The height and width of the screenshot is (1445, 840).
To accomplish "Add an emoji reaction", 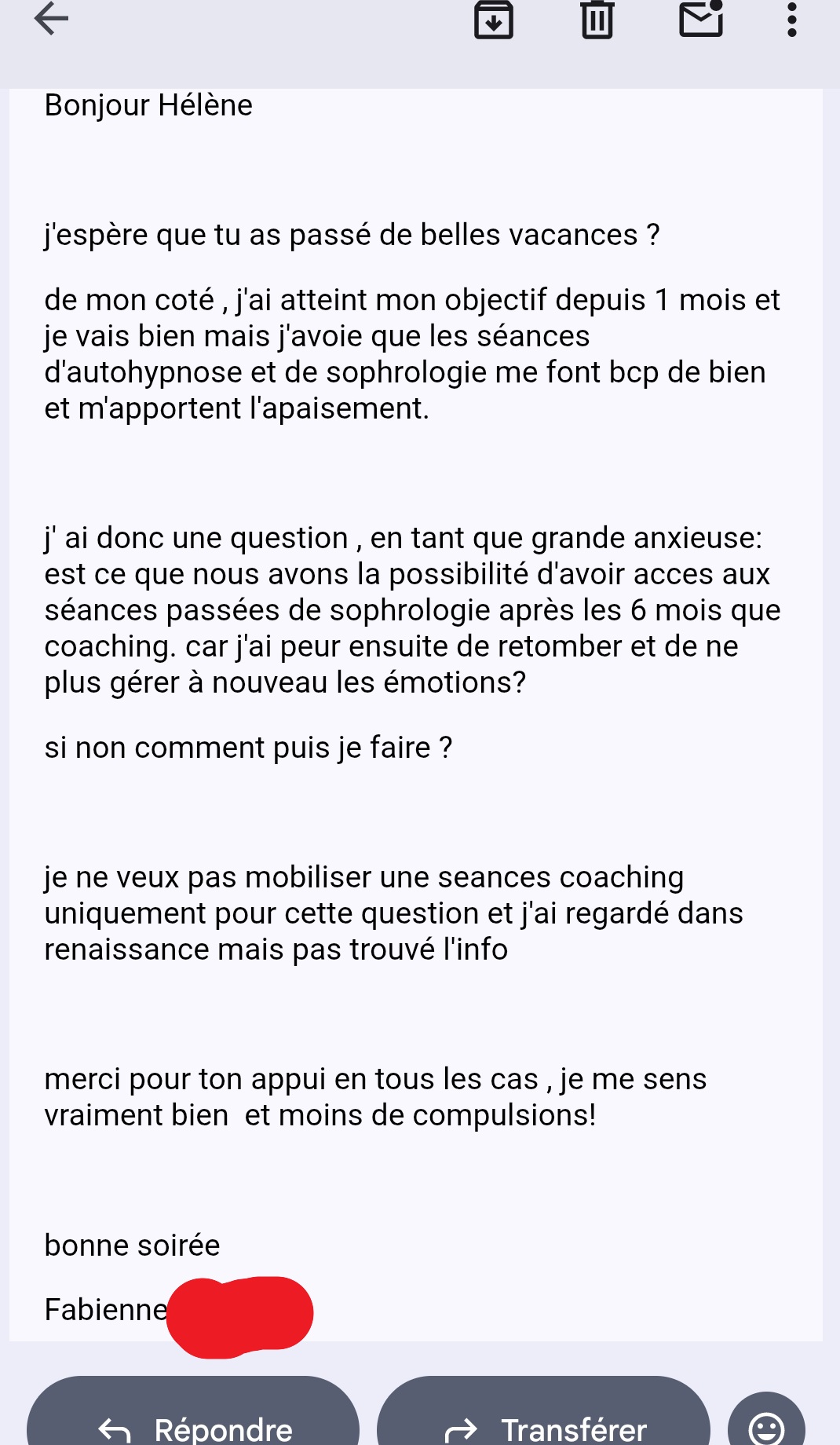I will [766, 1420].
